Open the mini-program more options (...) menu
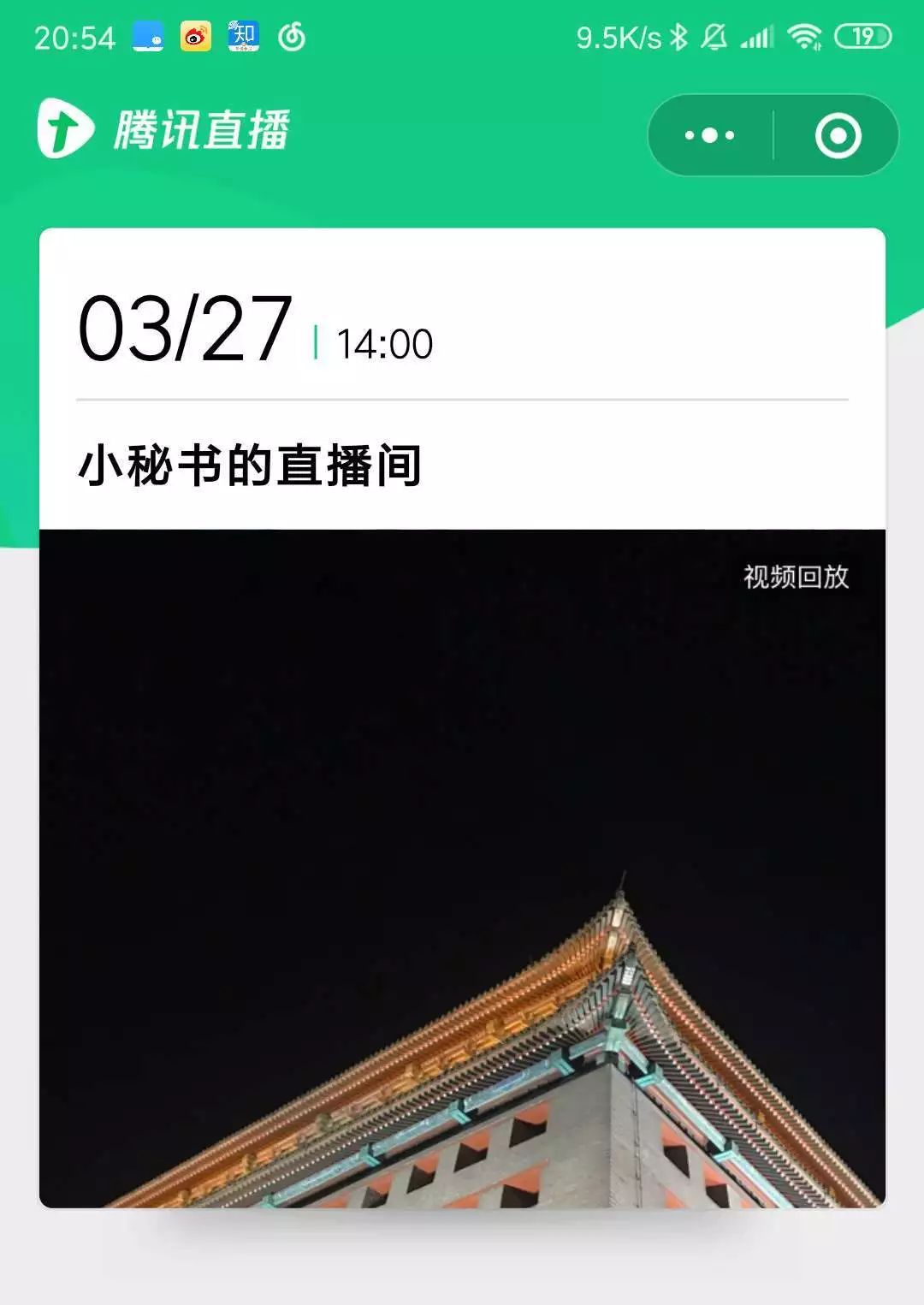 coord(707,134)
